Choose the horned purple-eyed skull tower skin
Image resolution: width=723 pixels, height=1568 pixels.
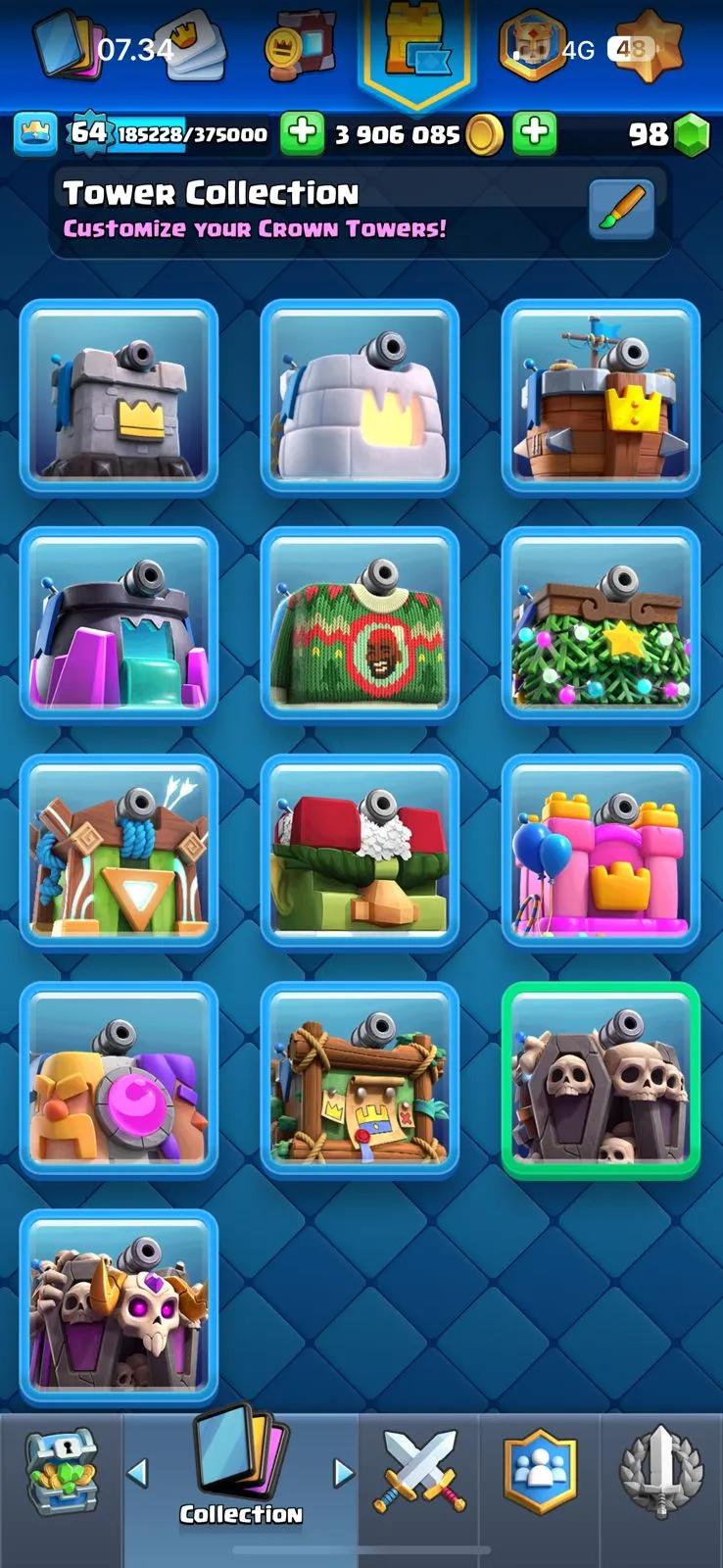pos(119,1306)
